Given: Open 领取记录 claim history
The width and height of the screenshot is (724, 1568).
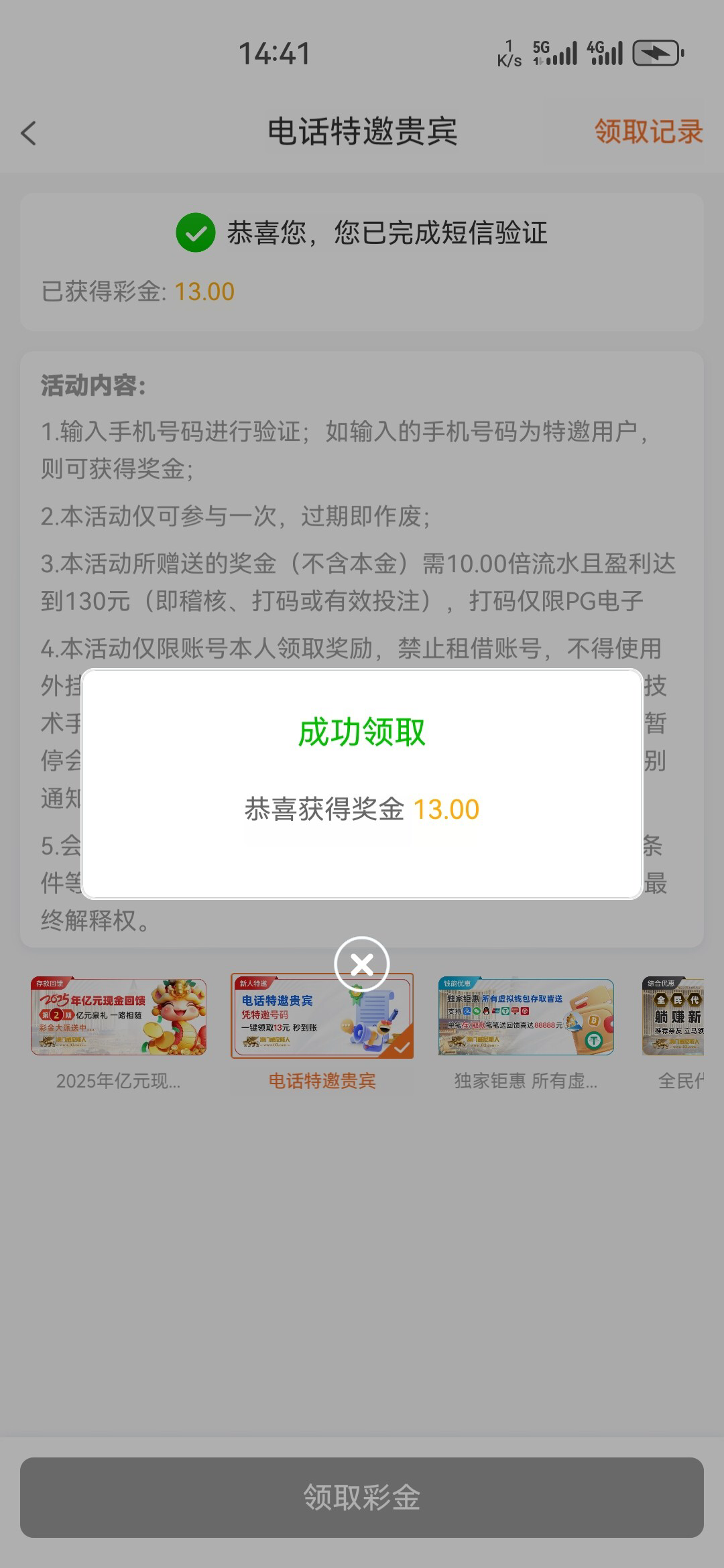Looking at the screenshot, I should (648, 131).
